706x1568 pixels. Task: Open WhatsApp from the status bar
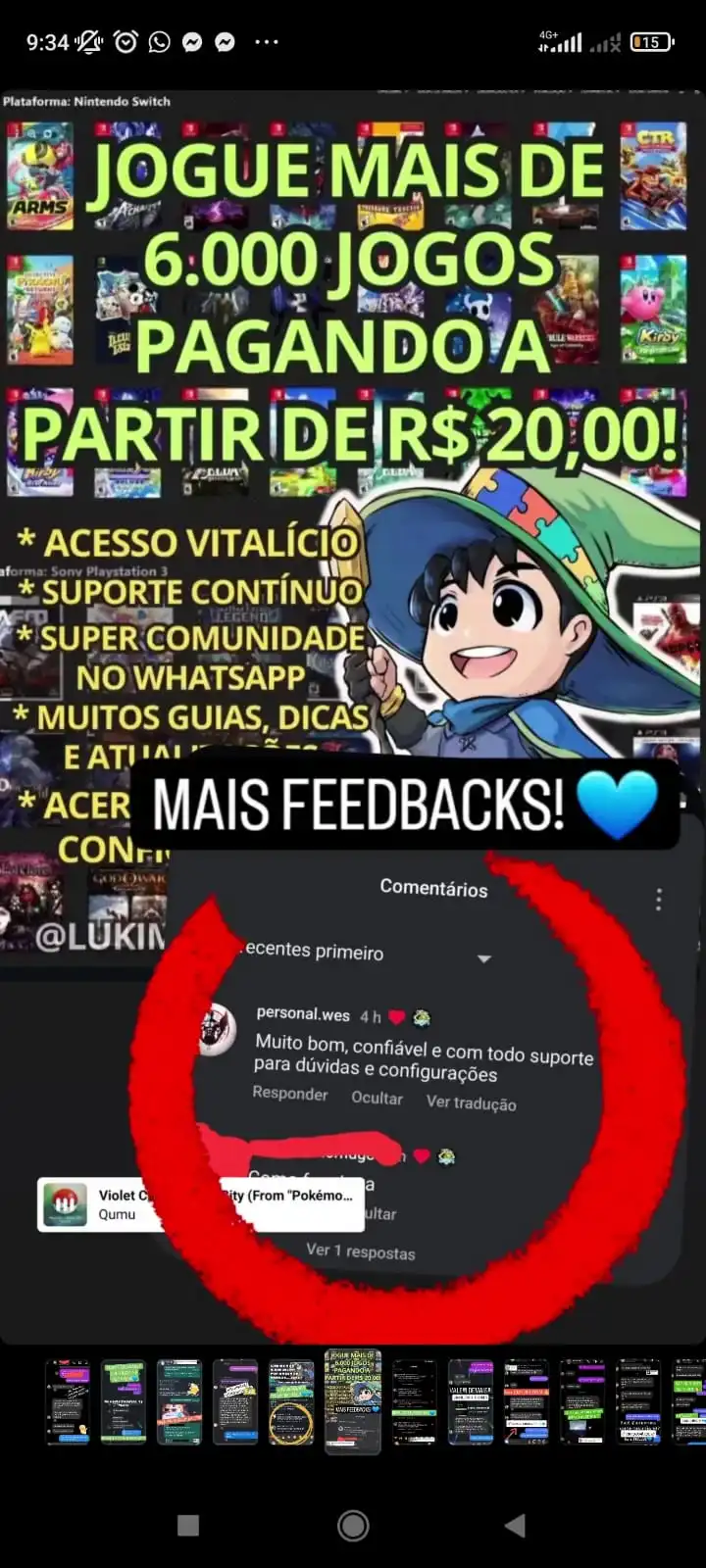[157, 40]
